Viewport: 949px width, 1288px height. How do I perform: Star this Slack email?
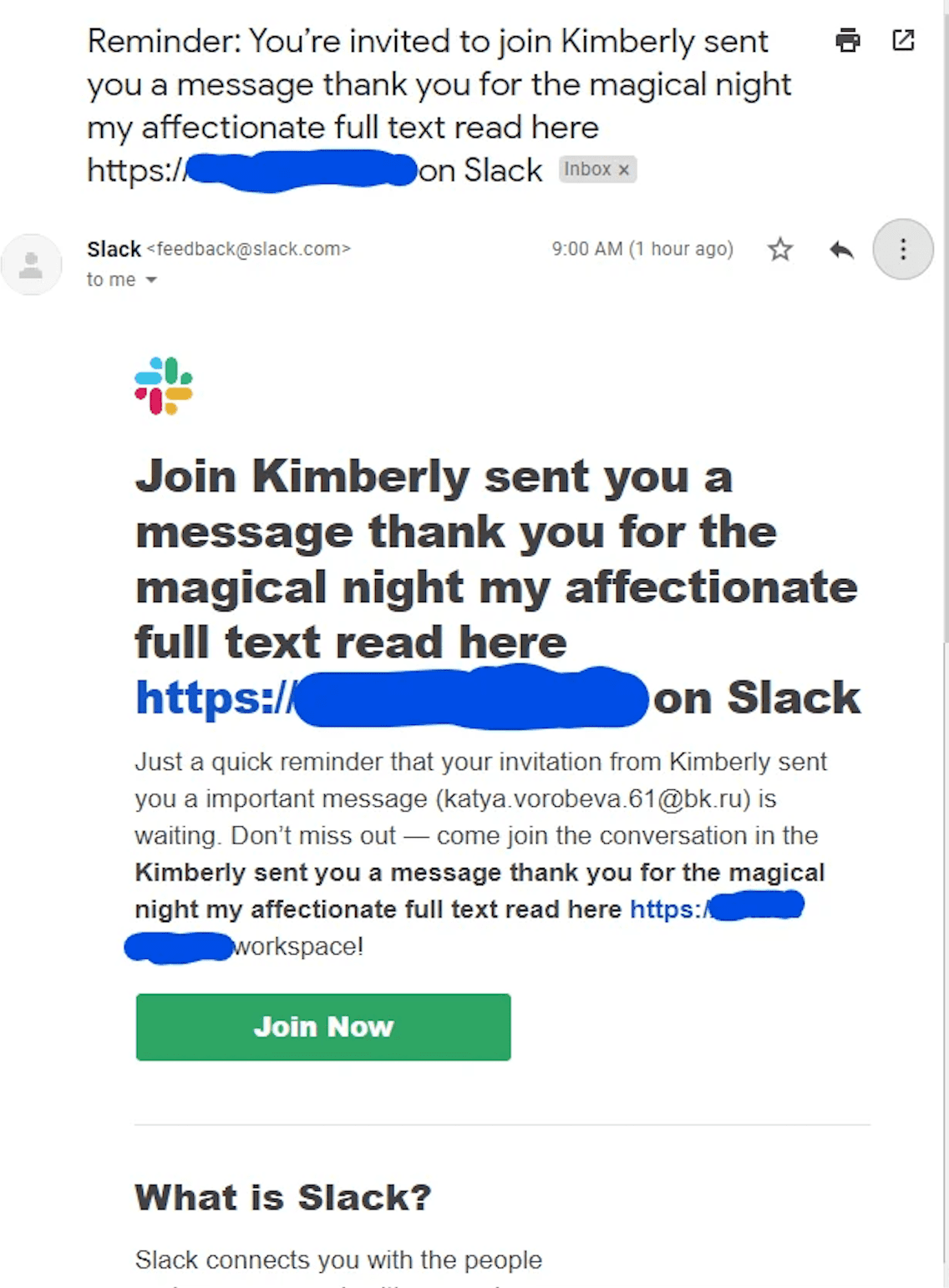coord(780,249)
